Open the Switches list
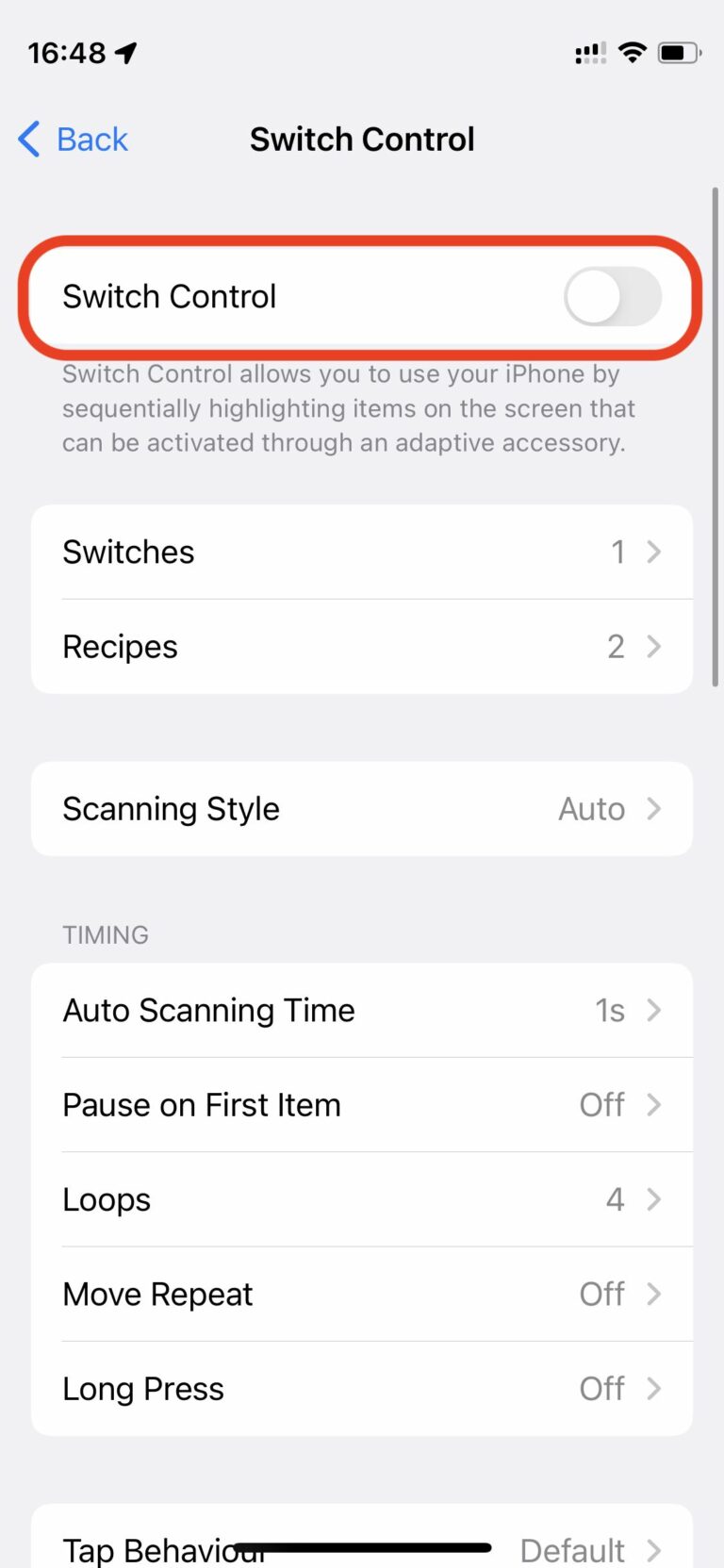Image resolution: width=724 pixels, height=1568 pixels. [283, 552]
